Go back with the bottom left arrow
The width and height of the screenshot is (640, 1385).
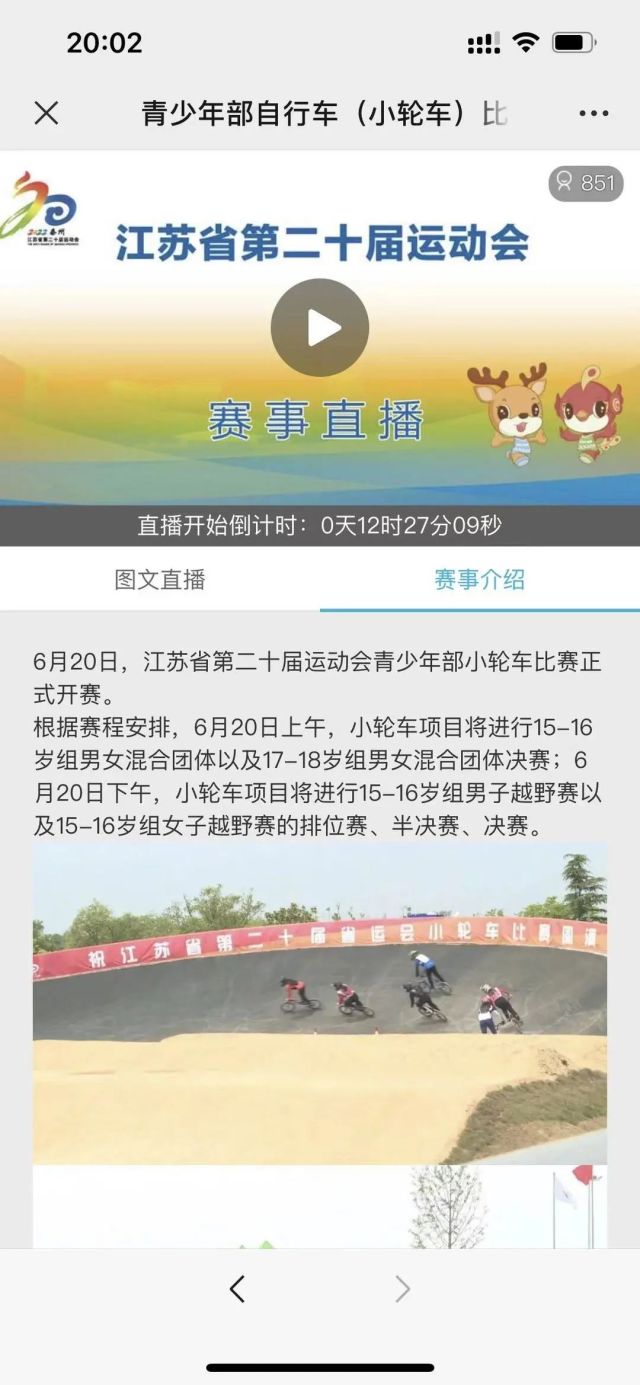click(x=237, y=1290)
